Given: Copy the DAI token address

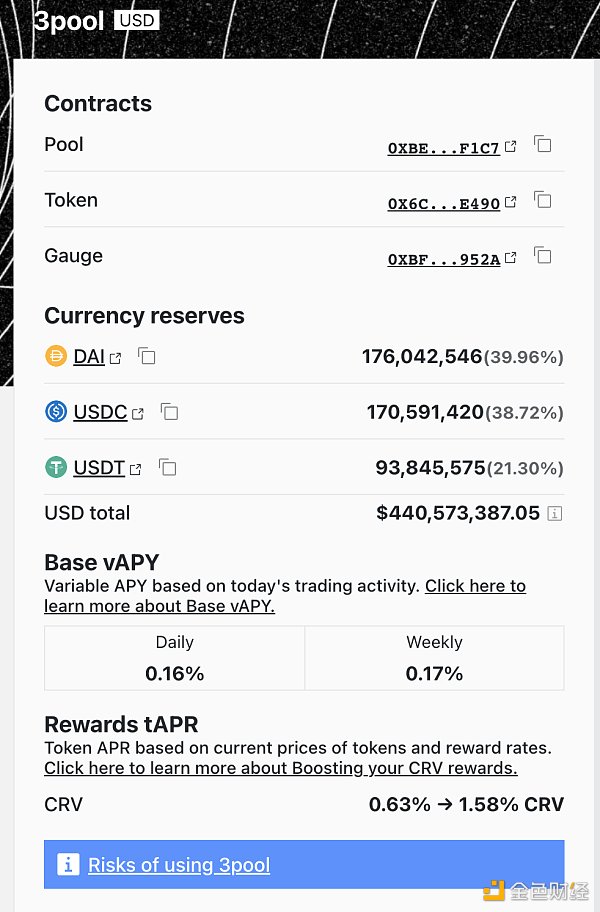Looking at the screenshot, I should (147, 356).
